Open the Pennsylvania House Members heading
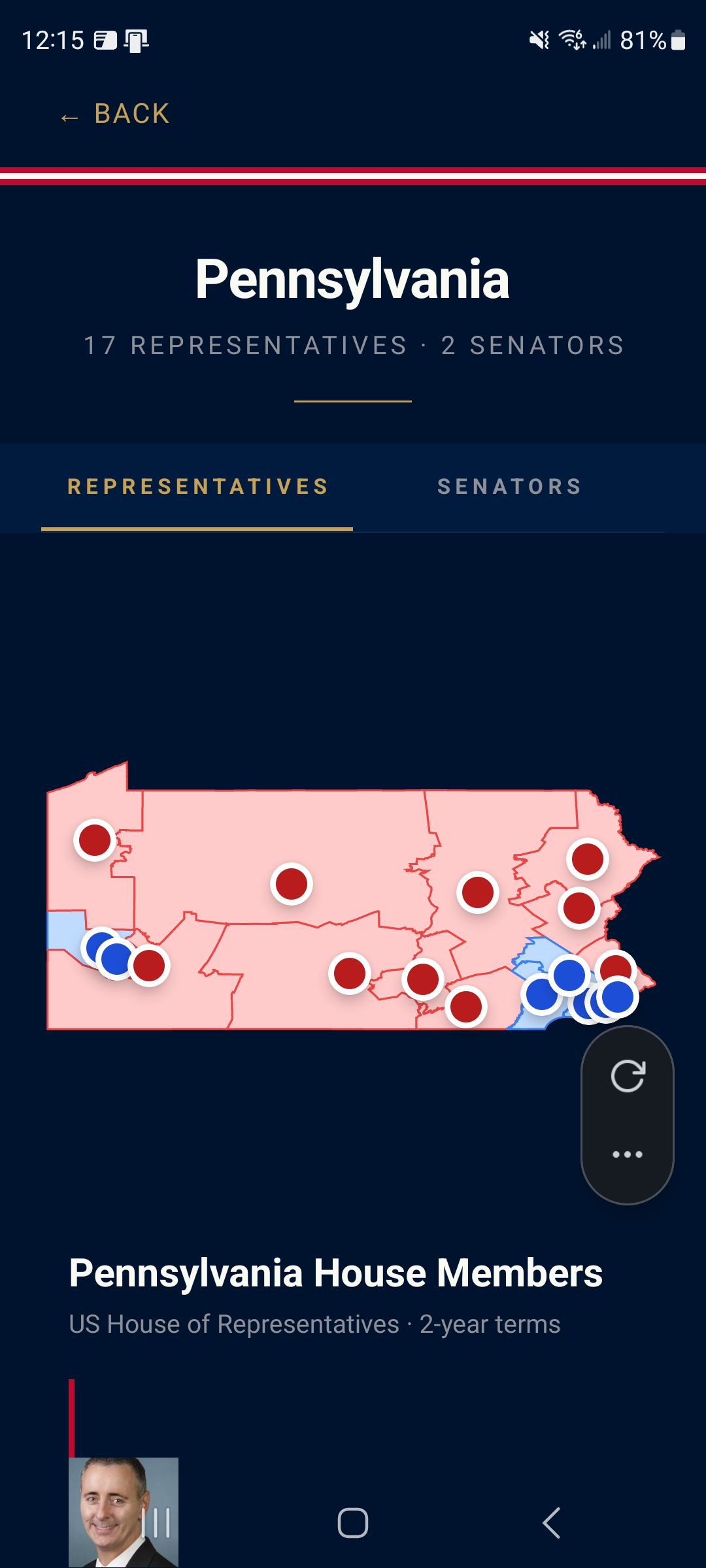The width and height of the screenshot is (706, 1568). pyautogui.click(x=335, y=1273)
